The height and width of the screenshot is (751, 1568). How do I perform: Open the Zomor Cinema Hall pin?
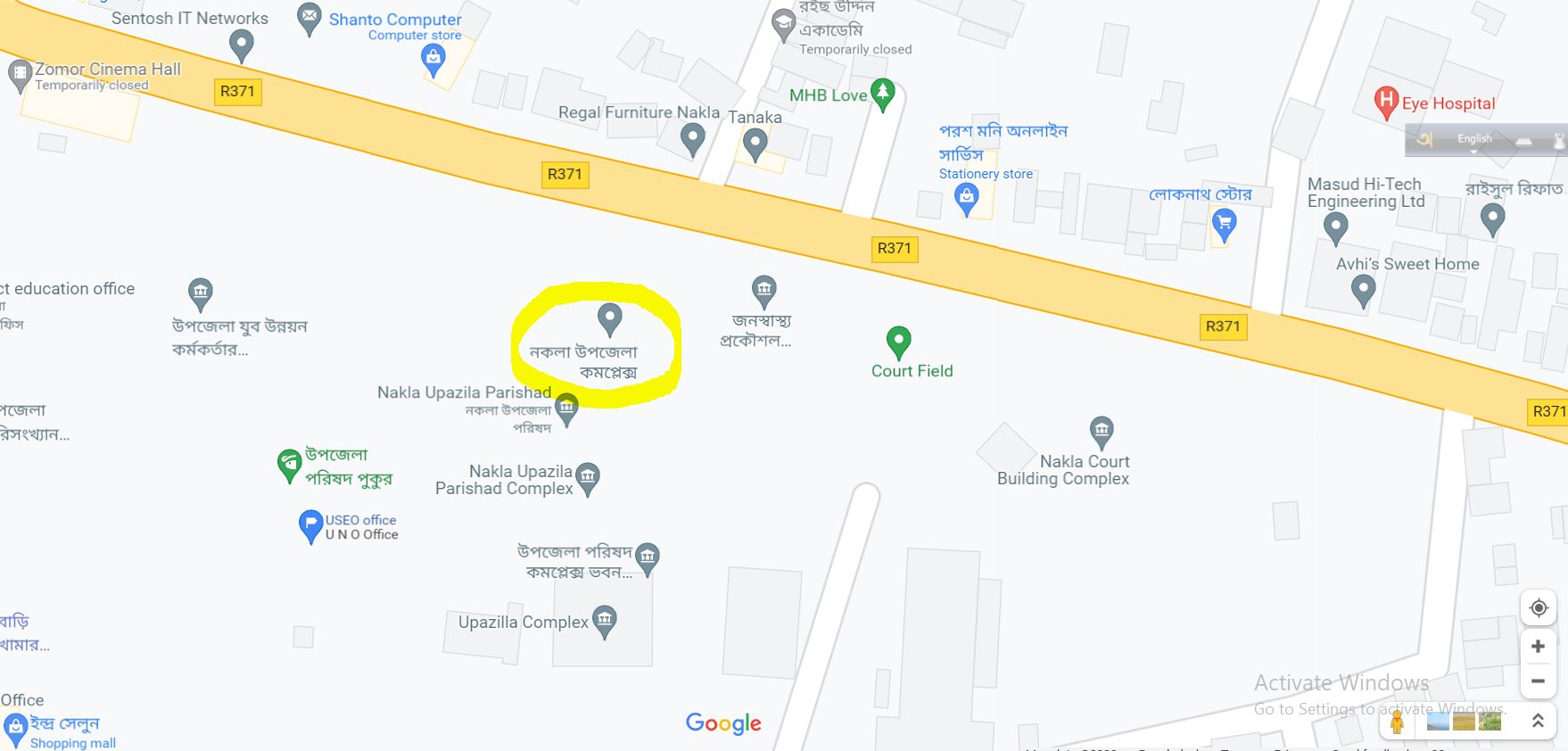(19, 75)
